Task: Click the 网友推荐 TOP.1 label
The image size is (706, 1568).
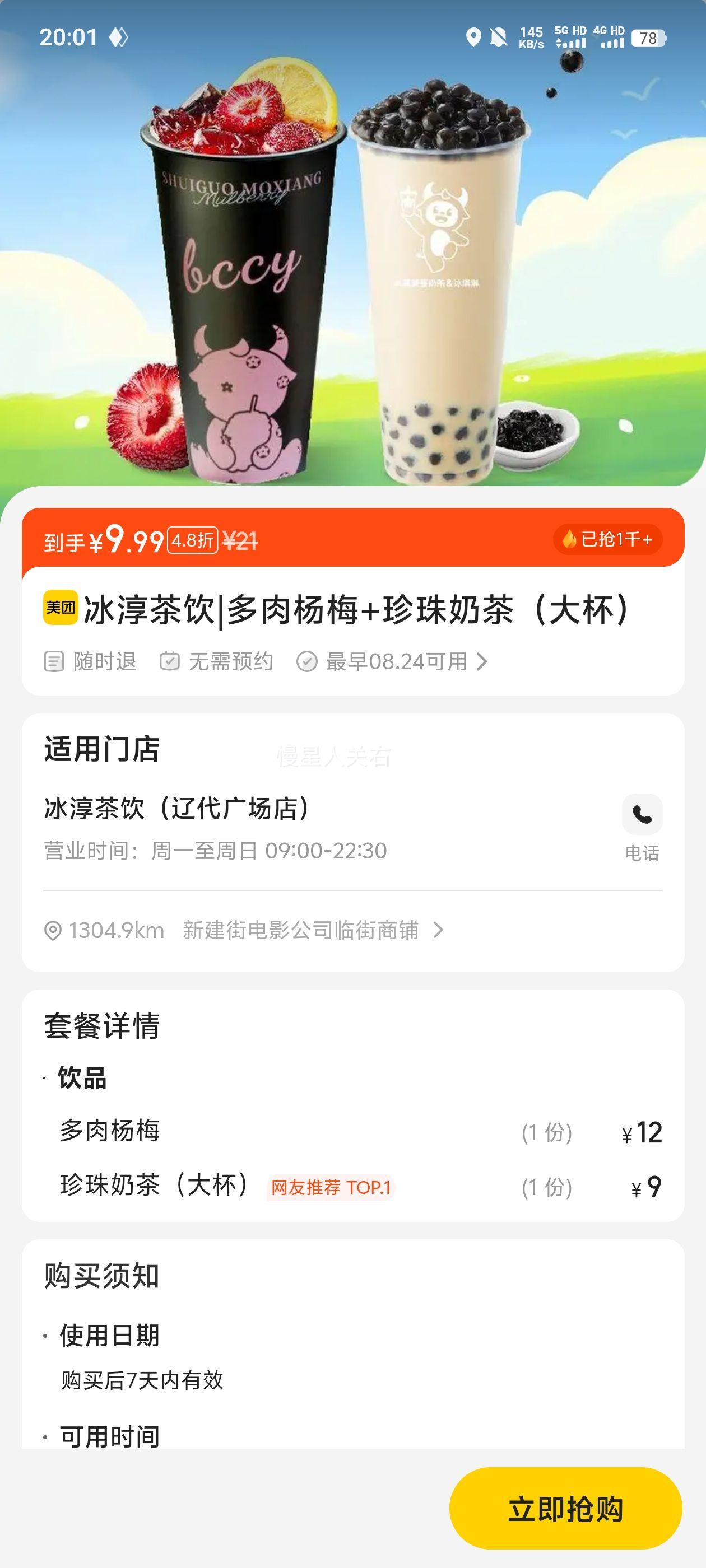Action: [x=330, y=1186]
